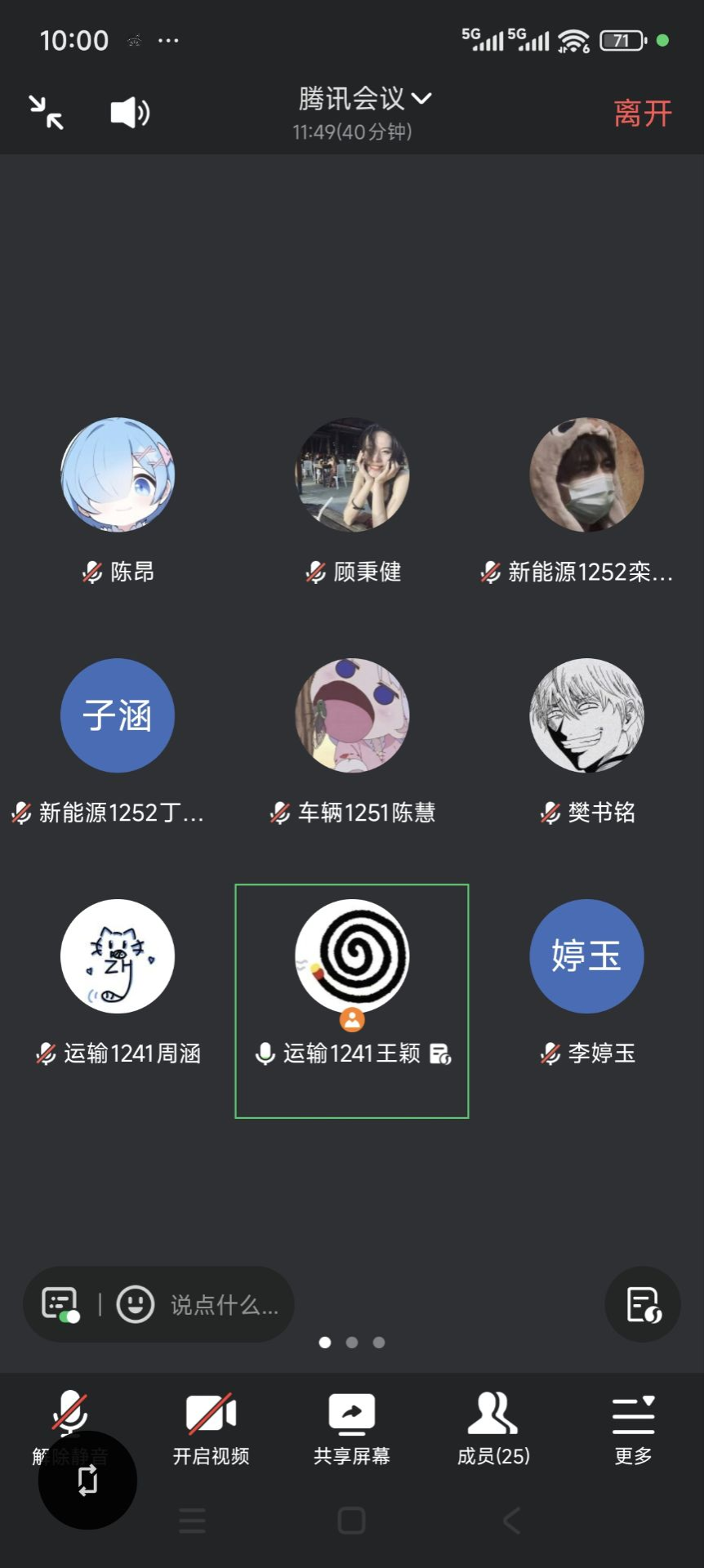Open the meeting notes floating button
Viewport: 704px width, 1568px height.
(x=643, y=1304)
